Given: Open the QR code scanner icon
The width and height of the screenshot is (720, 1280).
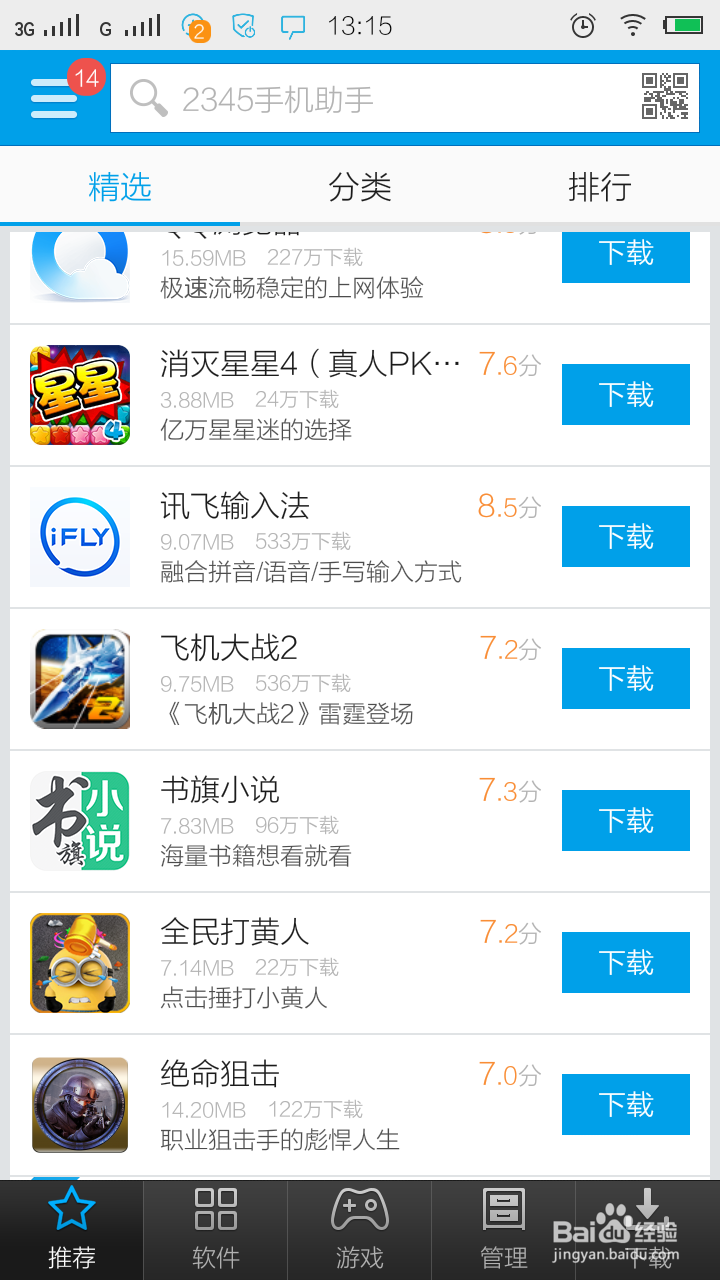Looking at the screenshot, I should (x=664, y=97).
